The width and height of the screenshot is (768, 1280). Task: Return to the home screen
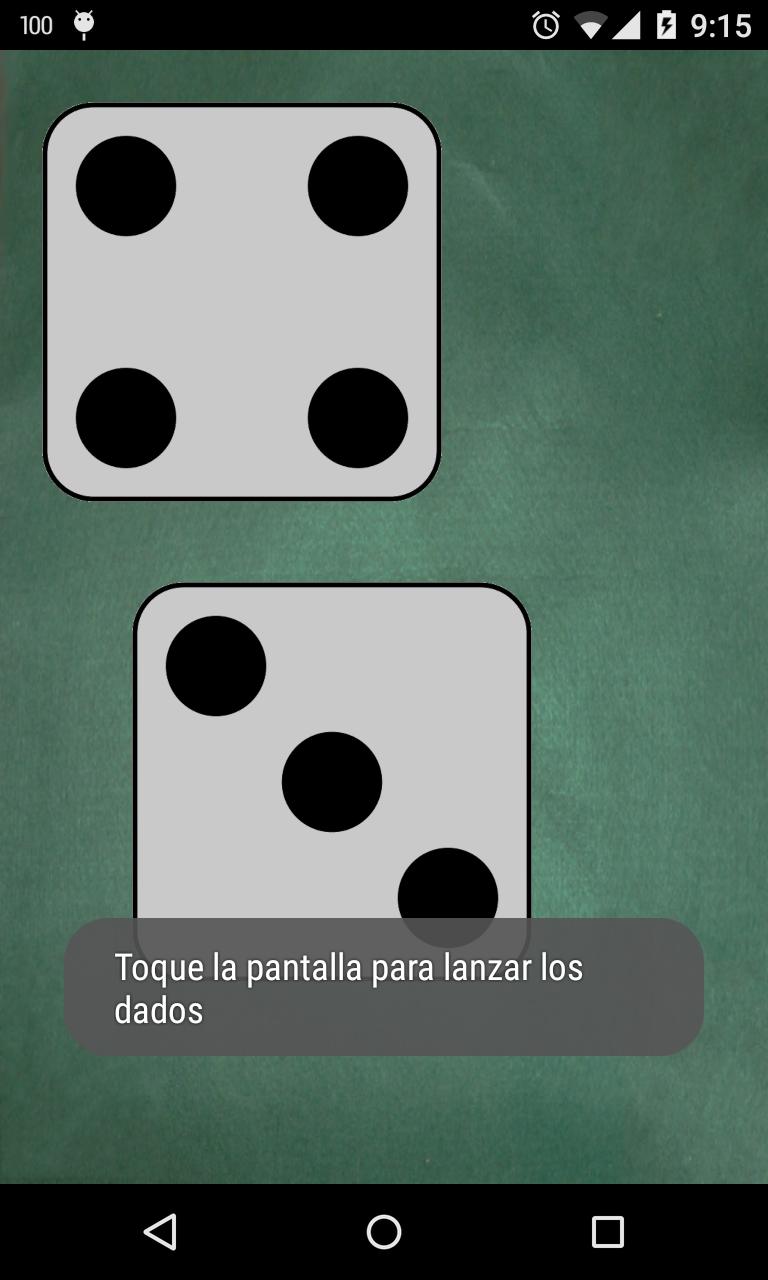tap(384, 1232)
